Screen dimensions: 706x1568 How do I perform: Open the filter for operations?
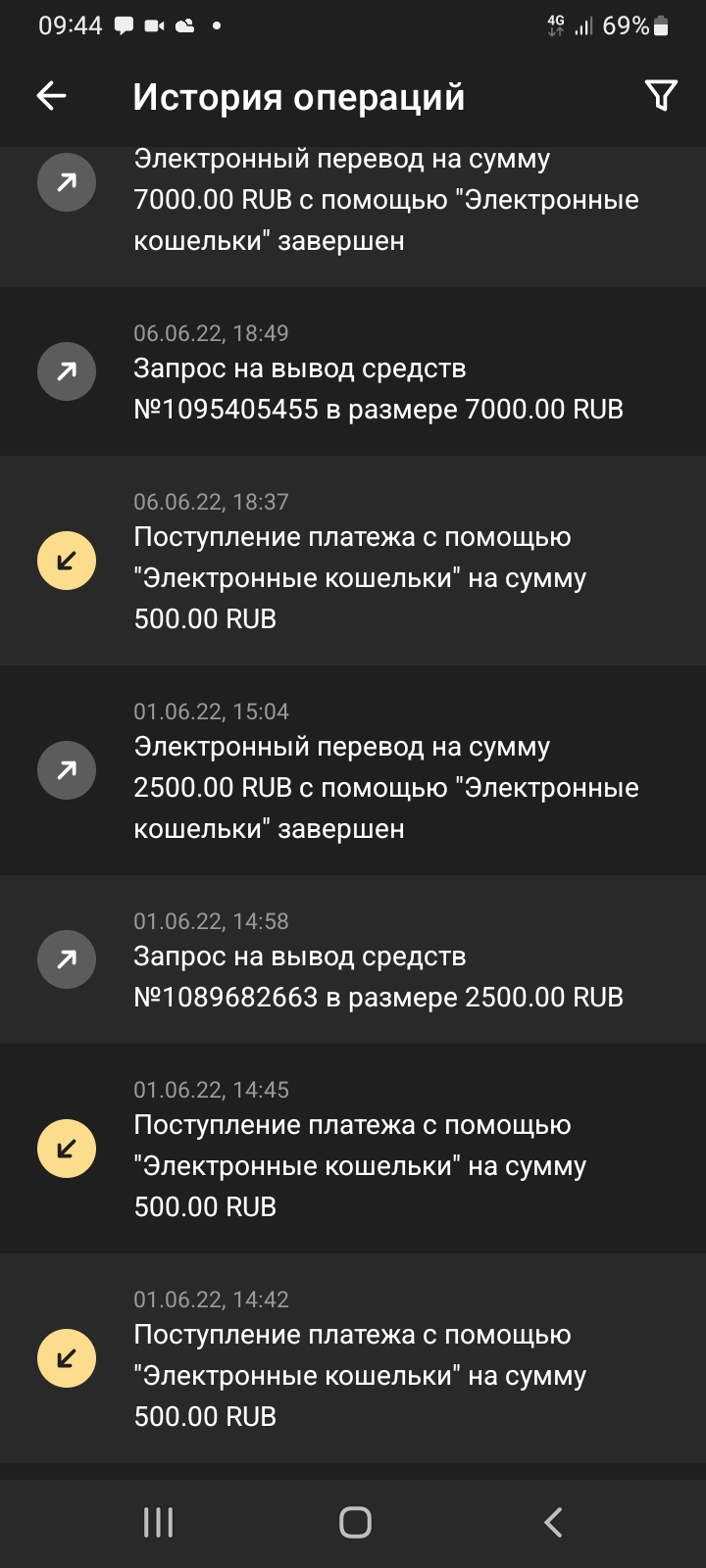(661, 95)
